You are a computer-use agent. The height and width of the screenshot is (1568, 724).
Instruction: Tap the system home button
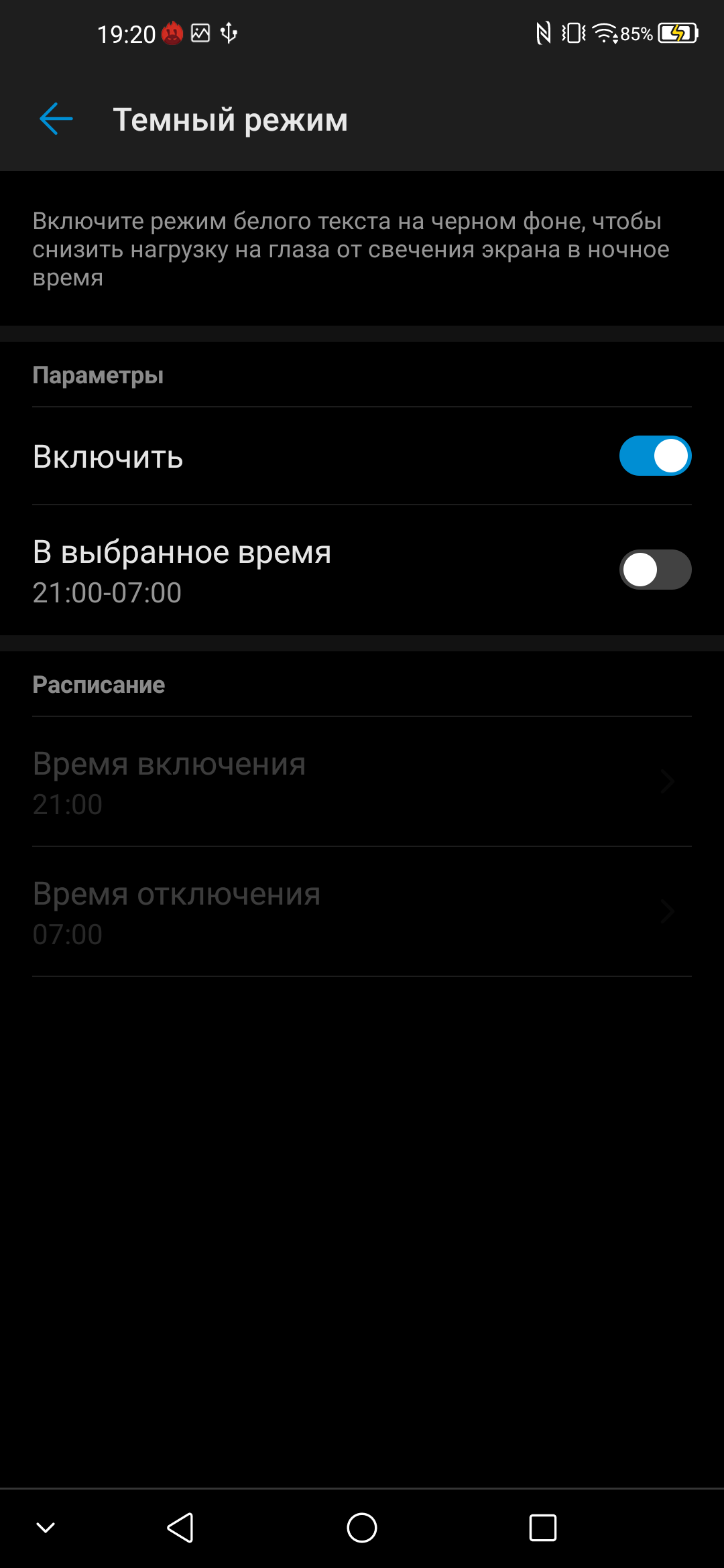coord(362,1528)
